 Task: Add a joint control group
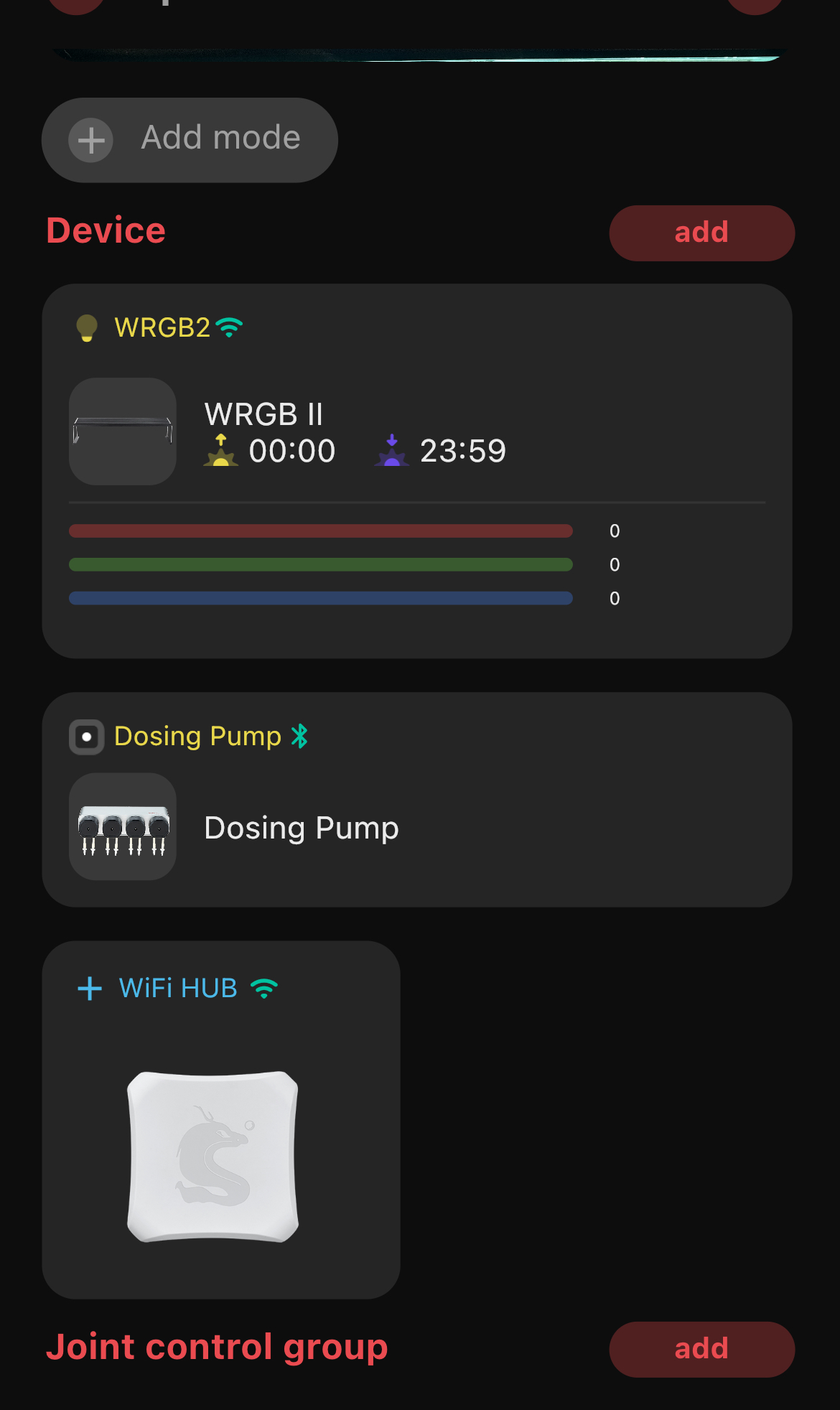[x=701, y=1349]
